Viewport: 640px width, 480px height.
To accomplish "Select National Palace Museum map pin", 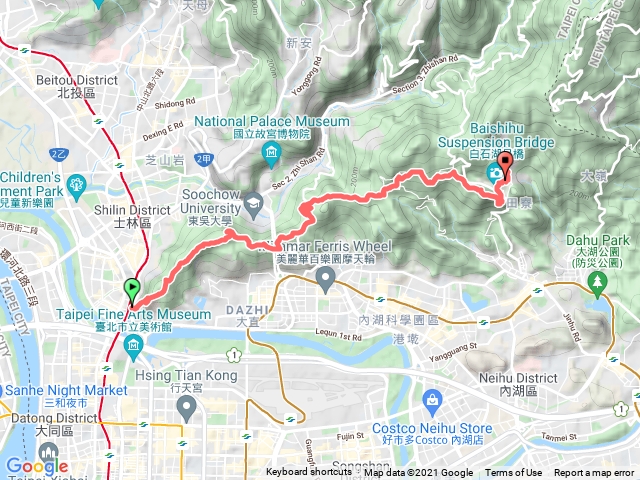I will tap(270, 152).
